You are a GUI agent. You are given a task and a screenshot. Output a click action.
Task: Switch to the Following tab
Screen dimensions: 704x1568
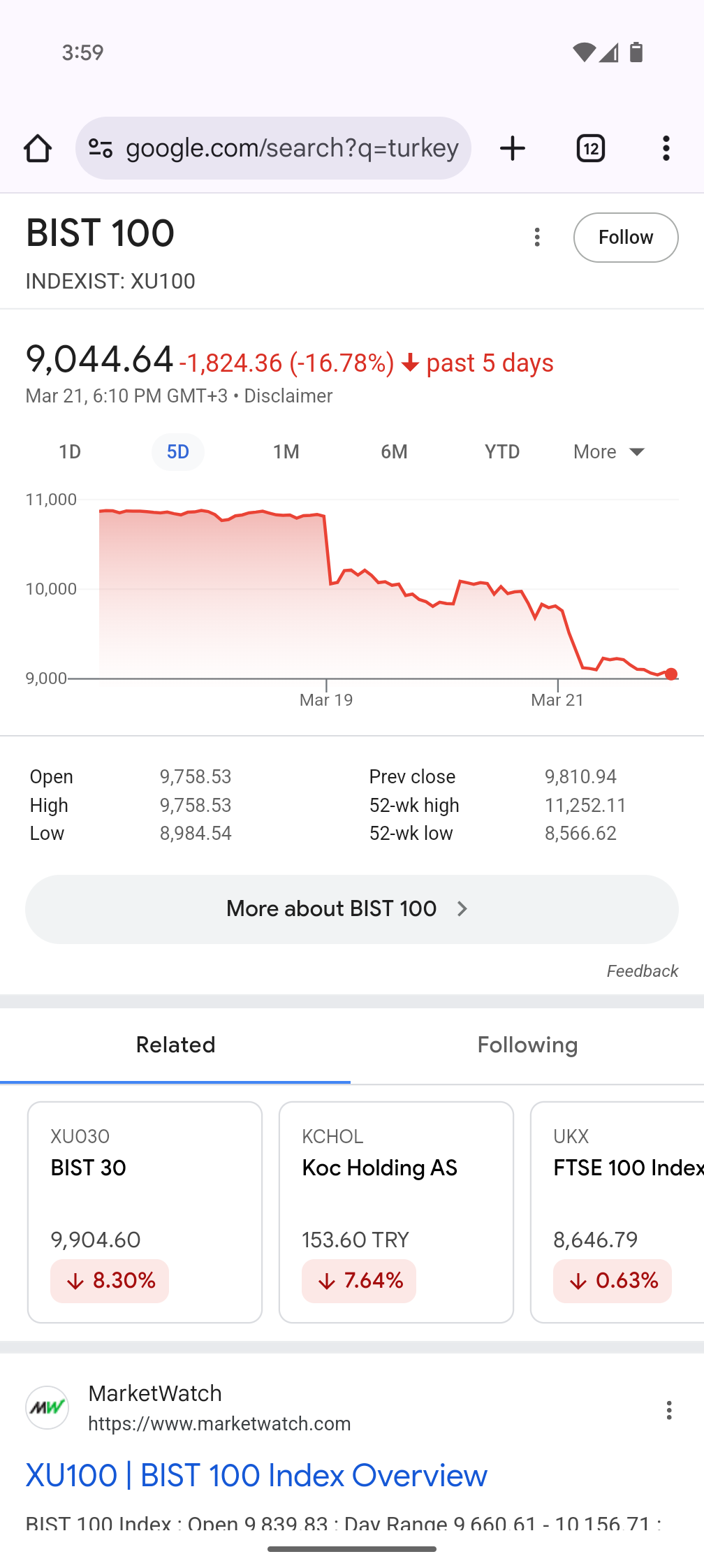pyautogui.click(x=527, y=1045)
